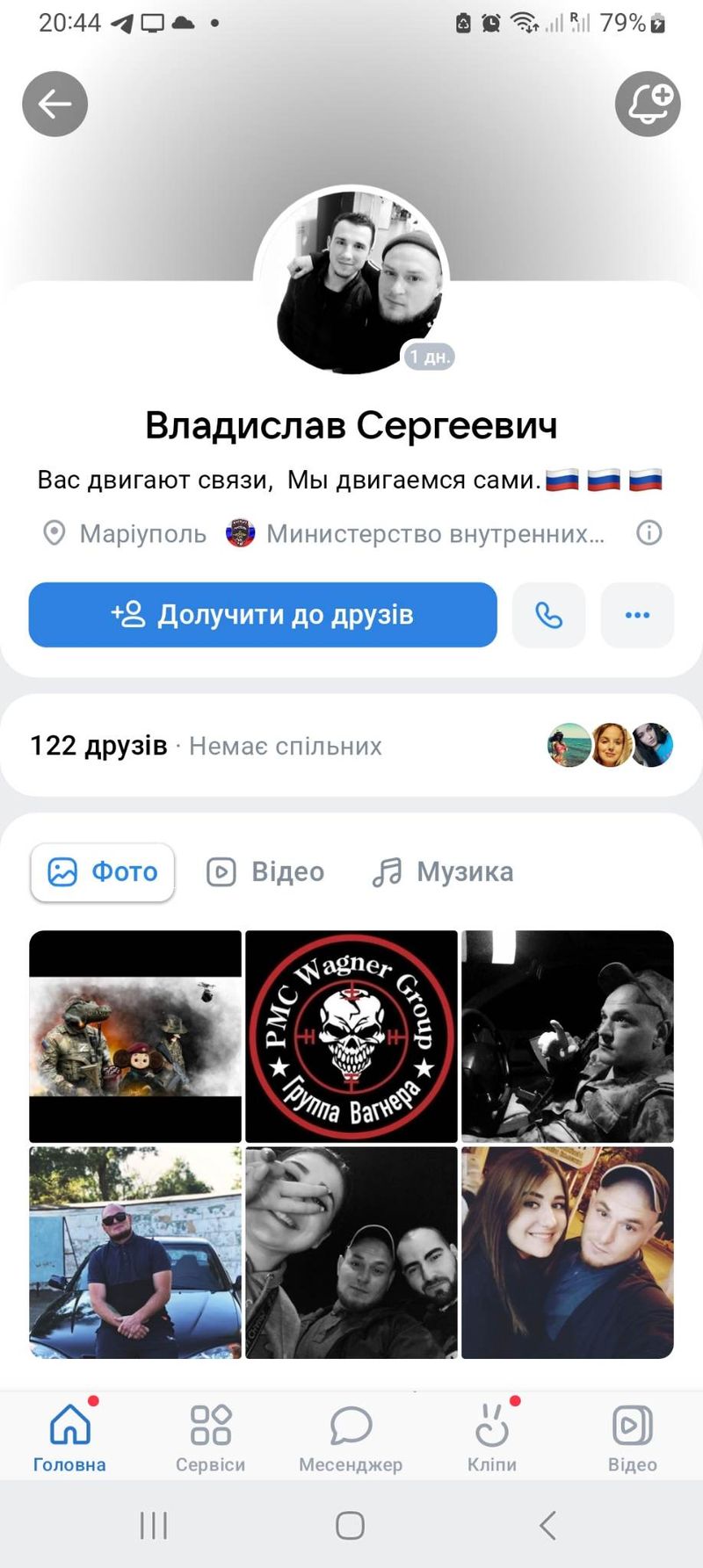Select the Фото tab

[x=102, y=871]
